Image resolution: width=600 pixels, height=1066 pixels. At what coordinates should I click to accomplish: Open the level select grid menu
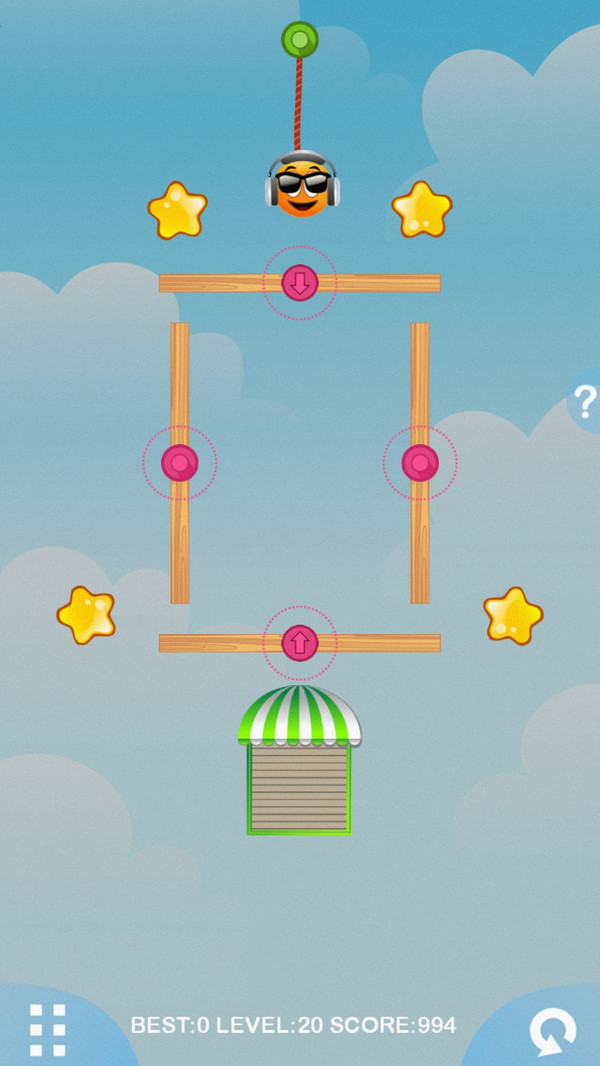(x=47, y=1030)
